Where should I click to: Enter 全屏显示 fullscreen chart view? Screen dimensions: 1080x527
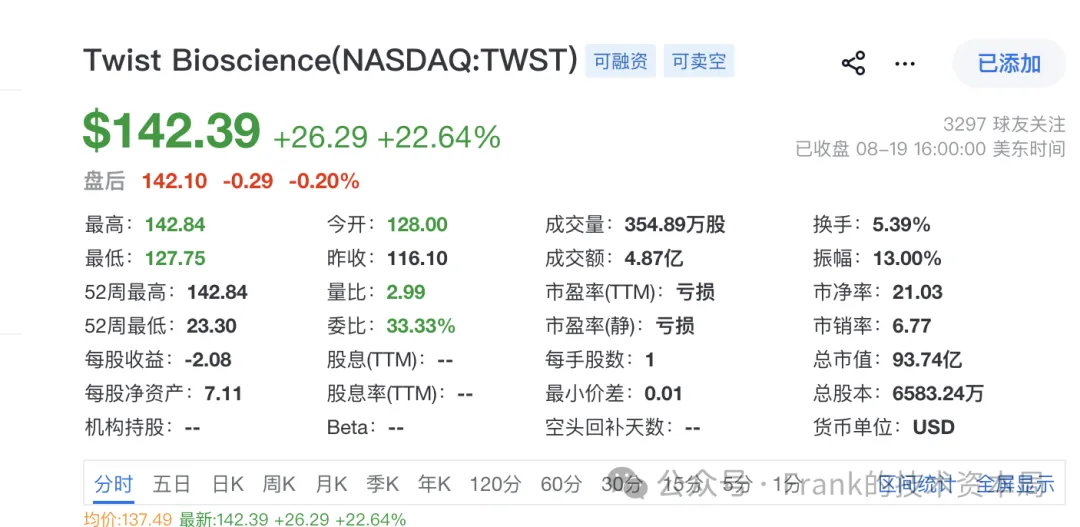1016,484
